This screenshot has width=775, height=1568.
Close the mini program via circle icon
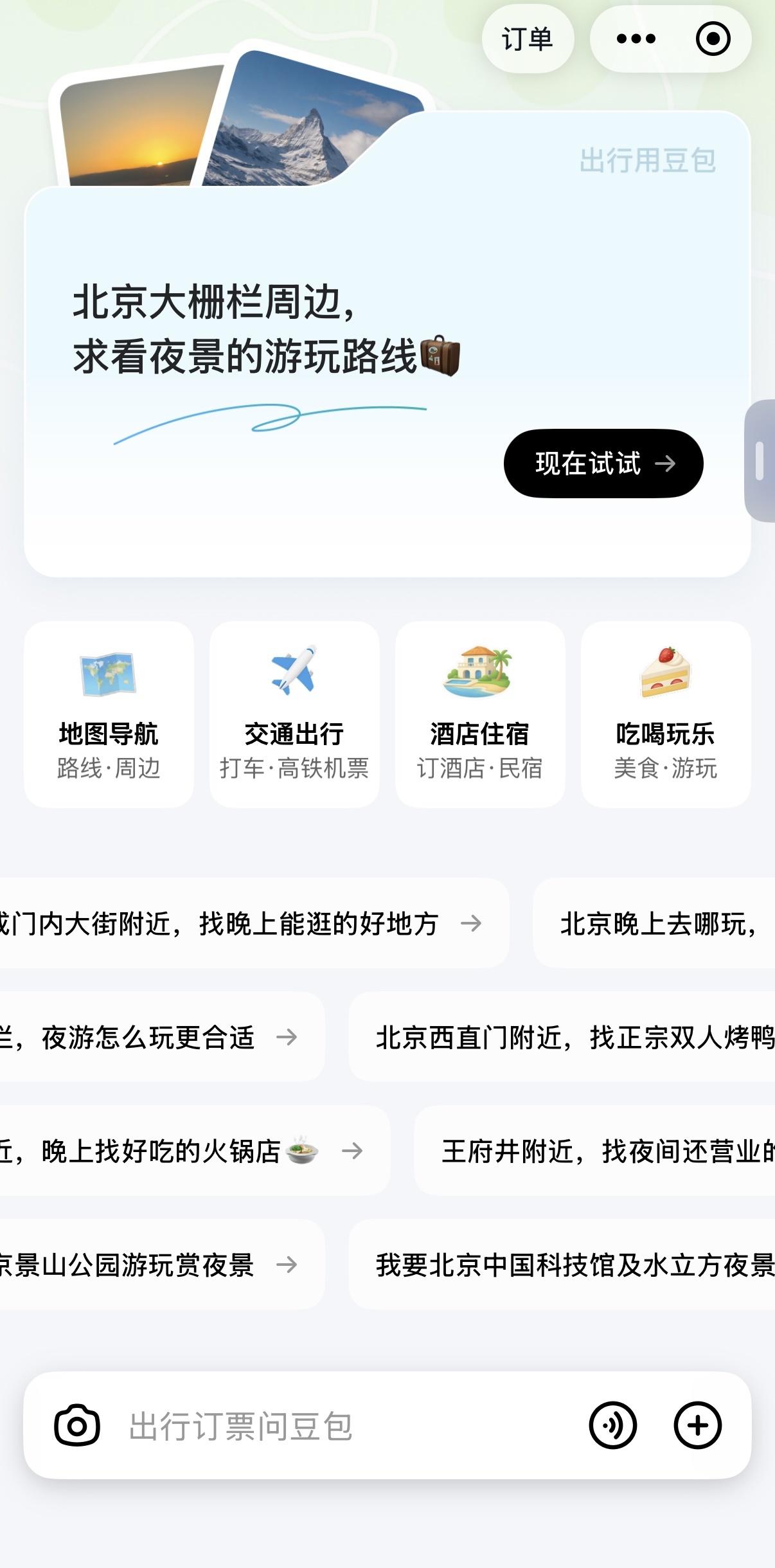point(713,39)
